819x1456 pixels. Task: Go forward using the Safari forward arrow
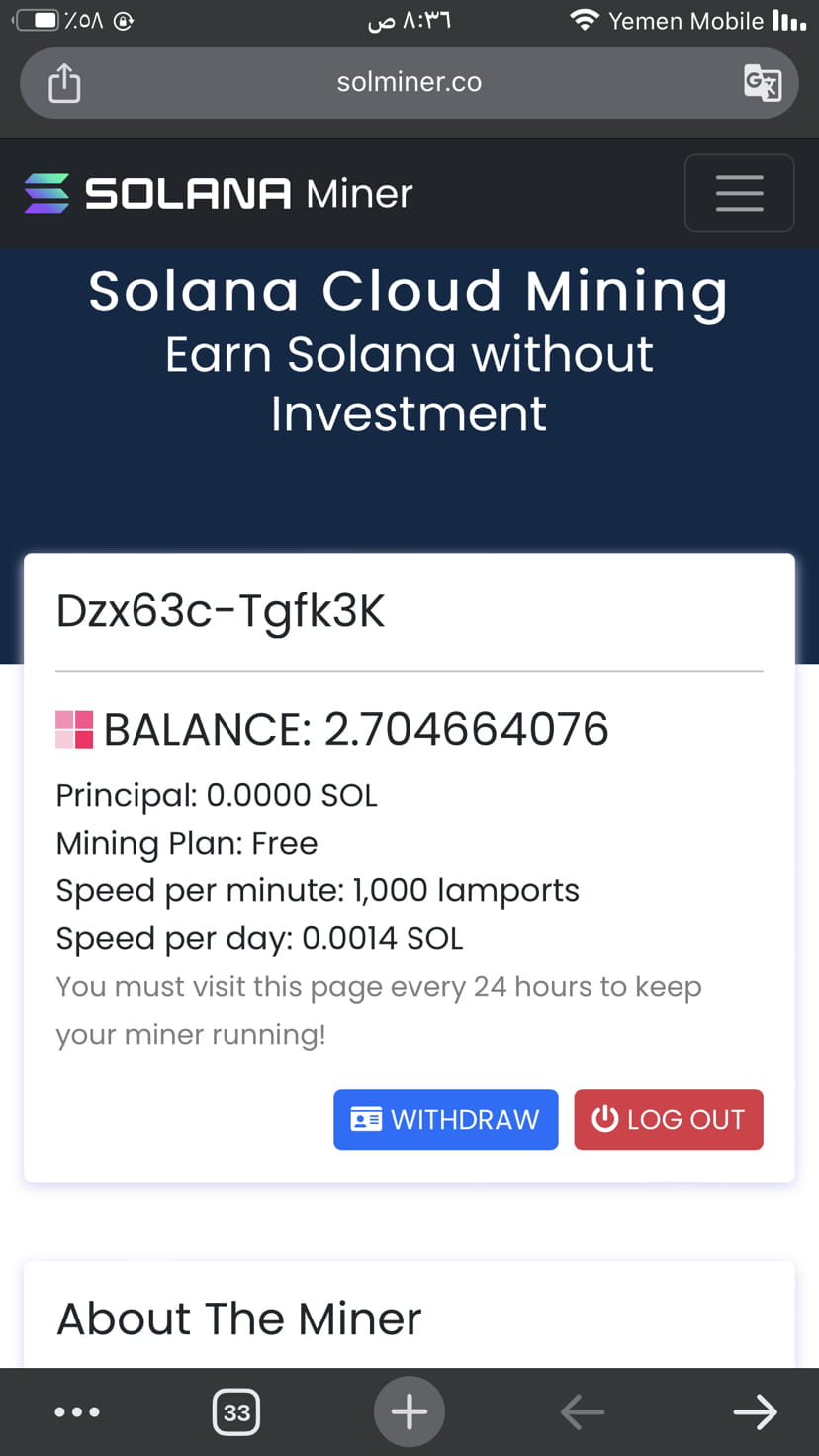point(755,1411)
